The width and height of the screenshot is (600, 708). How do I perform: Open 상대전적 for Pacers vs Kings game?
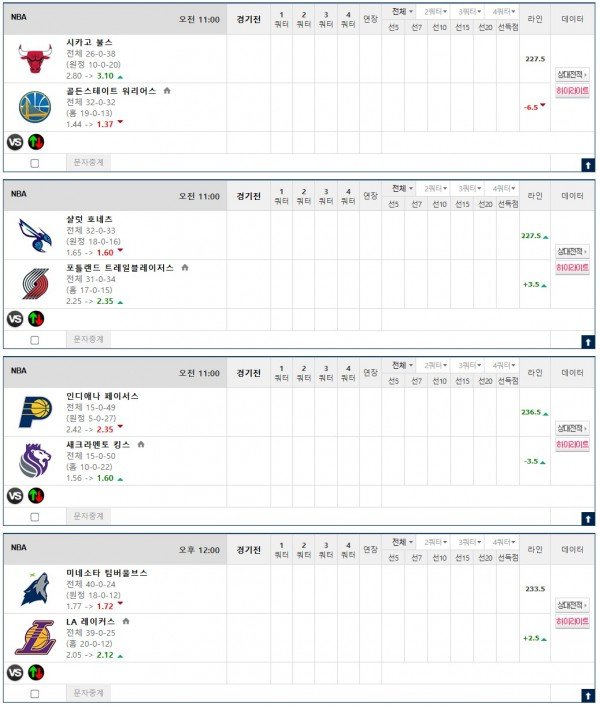[572, 429]
